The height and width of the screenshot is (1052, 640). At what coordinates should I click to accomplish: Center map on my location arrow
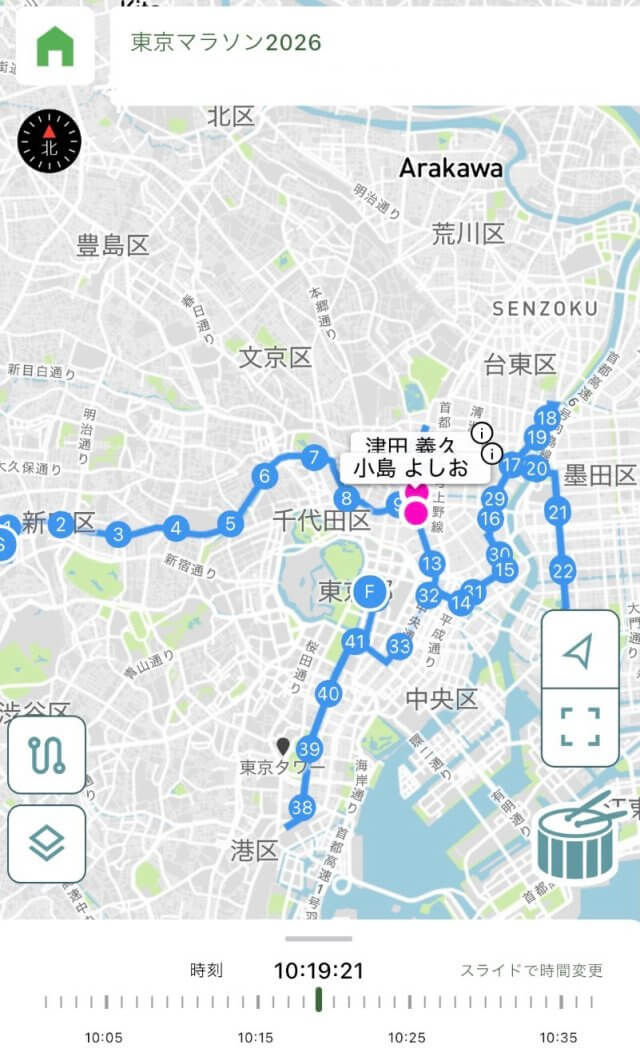click(580, 651)
